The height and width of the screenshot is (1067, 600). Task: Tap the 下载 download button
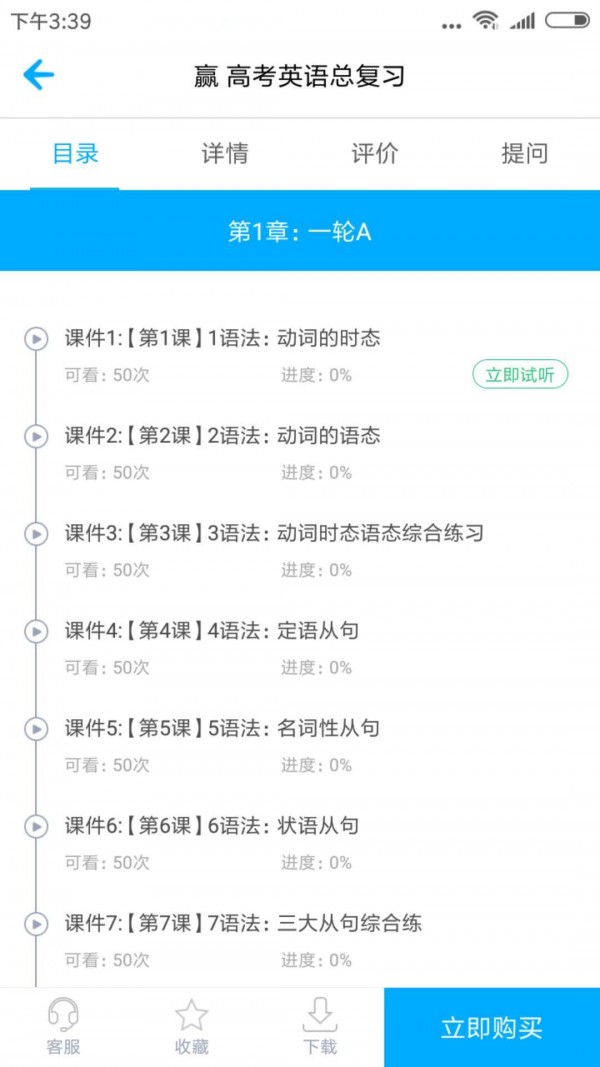click(320, 1027)
